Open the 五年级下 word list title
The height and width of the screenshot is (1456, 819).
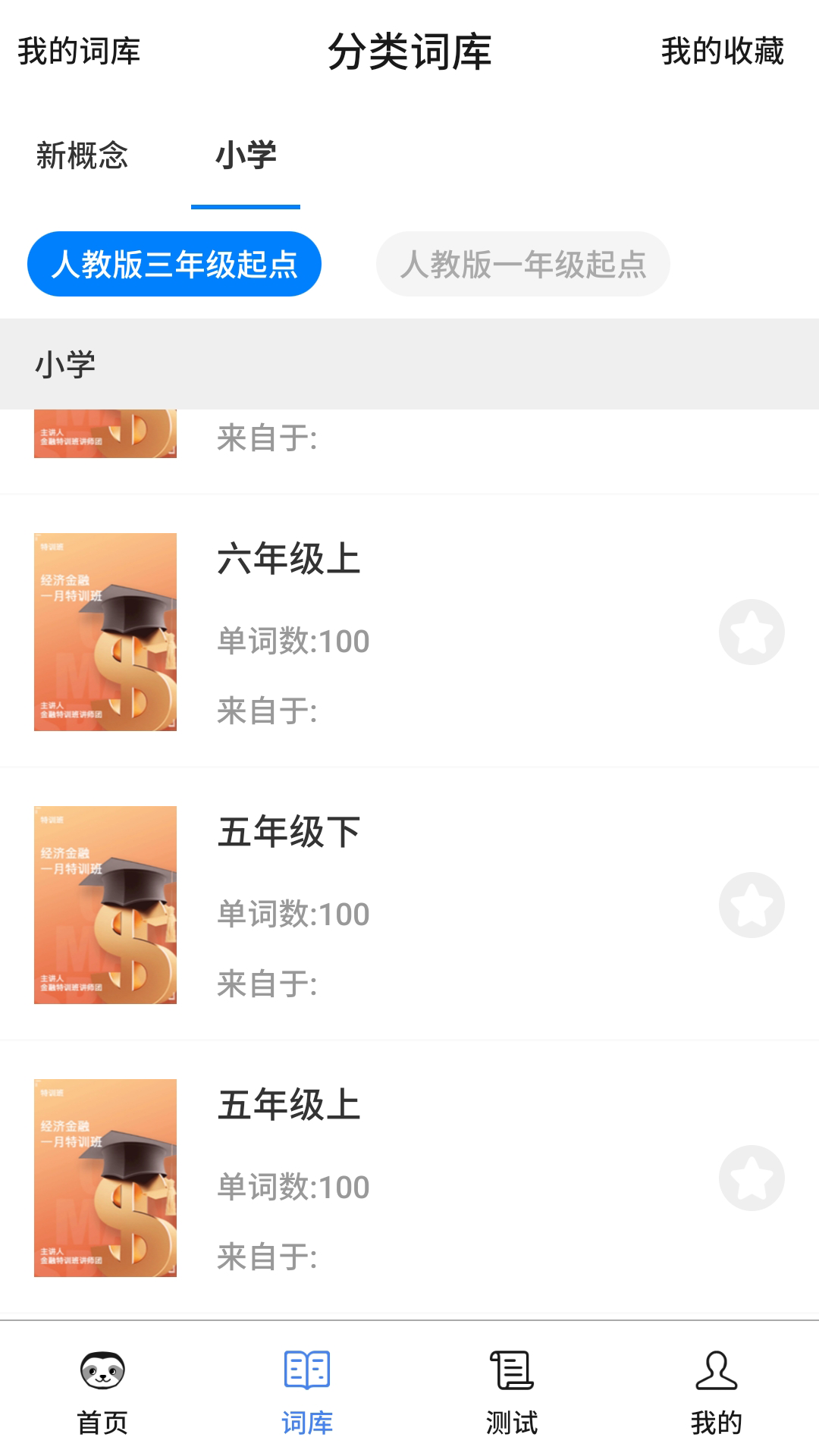pyautogui.click(x=288, y=830)
